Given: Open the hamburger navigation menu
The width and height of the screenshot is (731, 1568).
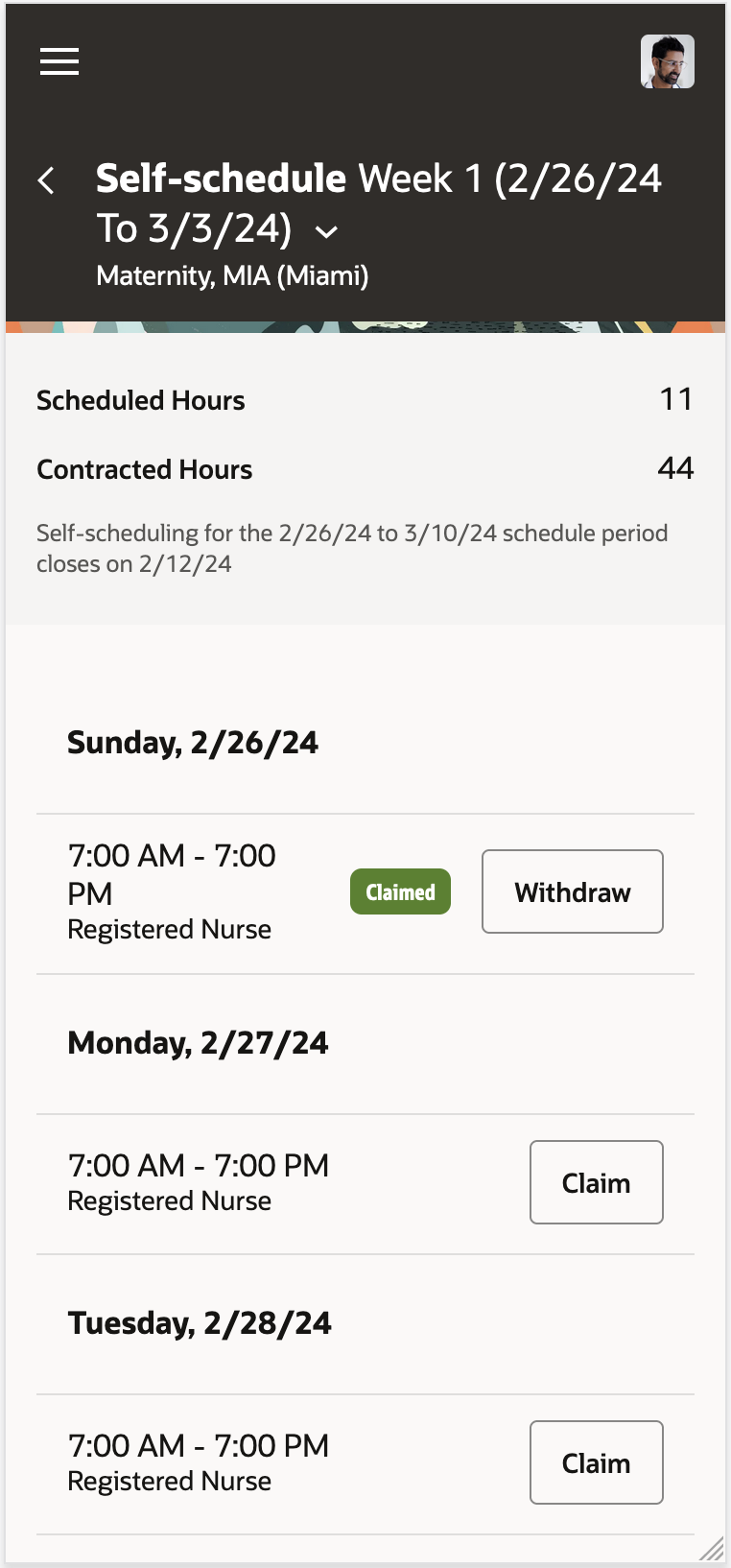Looking at the screenshot, I should coord(59,61).
